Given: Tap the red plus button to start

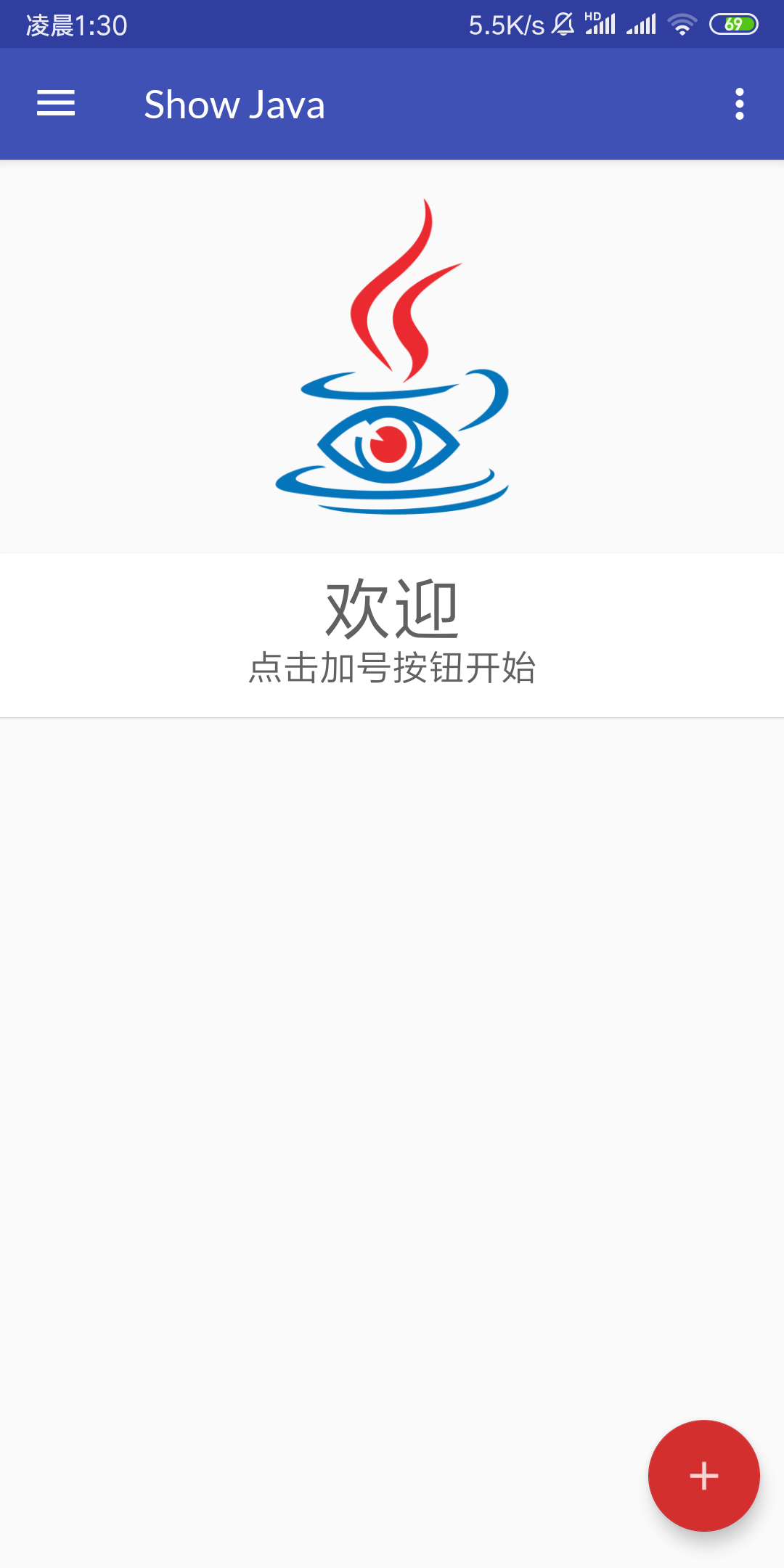Looking at the screenshot, I should pyautogui.click(x=703, y=1475).
